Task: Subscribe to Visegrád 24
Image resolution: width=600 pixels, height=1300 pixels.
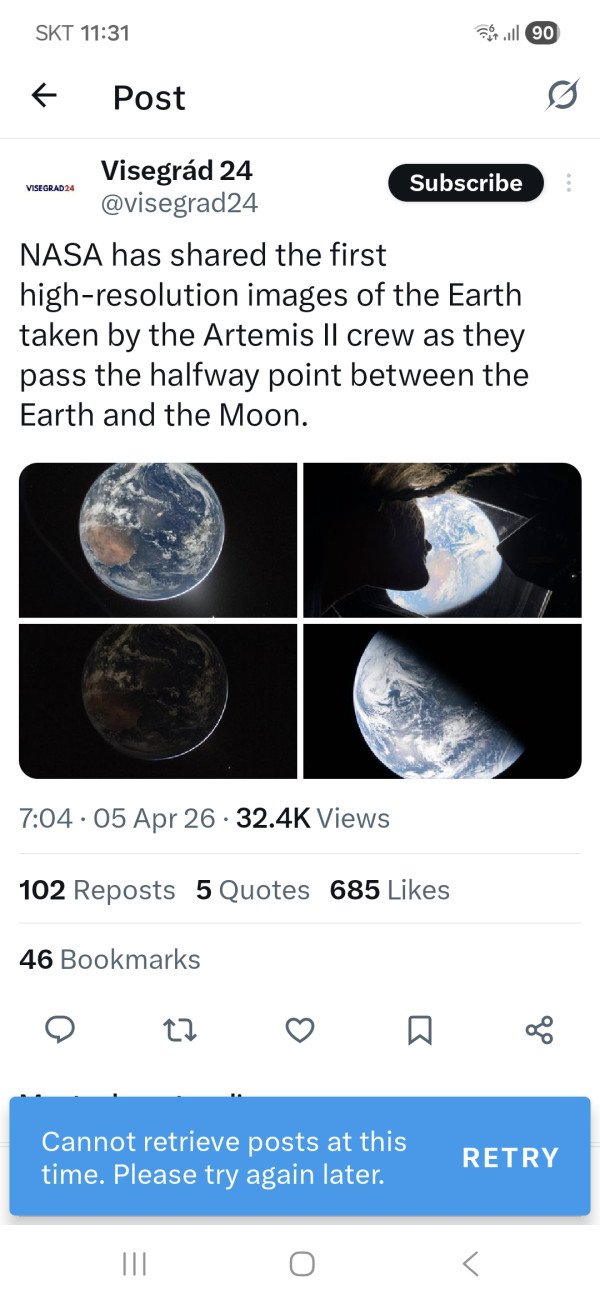Action: [466, 183]
